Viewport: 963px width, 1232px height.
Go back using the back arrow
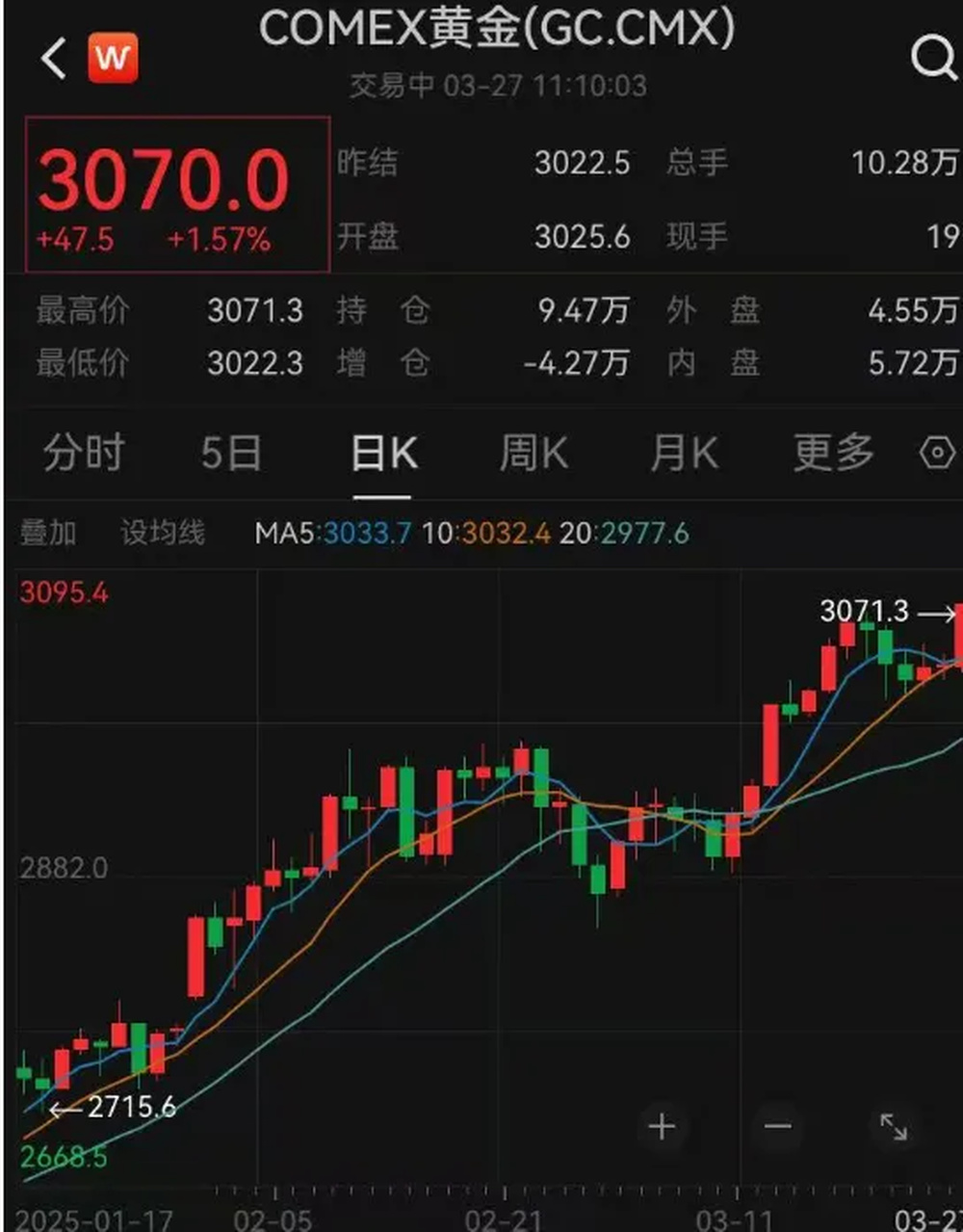click(54, 59)
